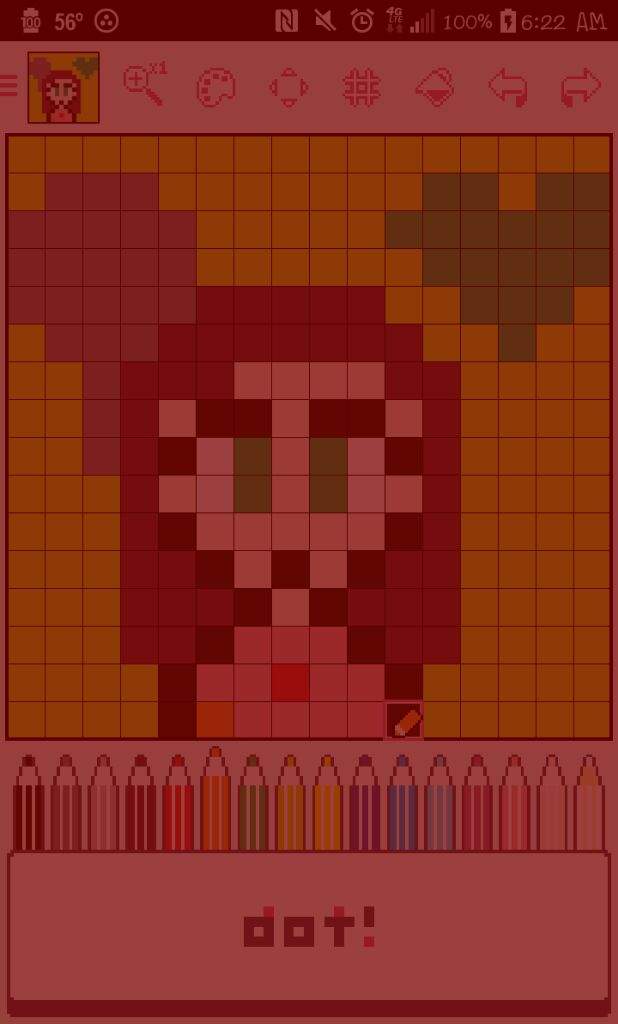The image size is (618, 1024).
Task: Pick the olive-brown colored pencil
Action: coord(253,805)
